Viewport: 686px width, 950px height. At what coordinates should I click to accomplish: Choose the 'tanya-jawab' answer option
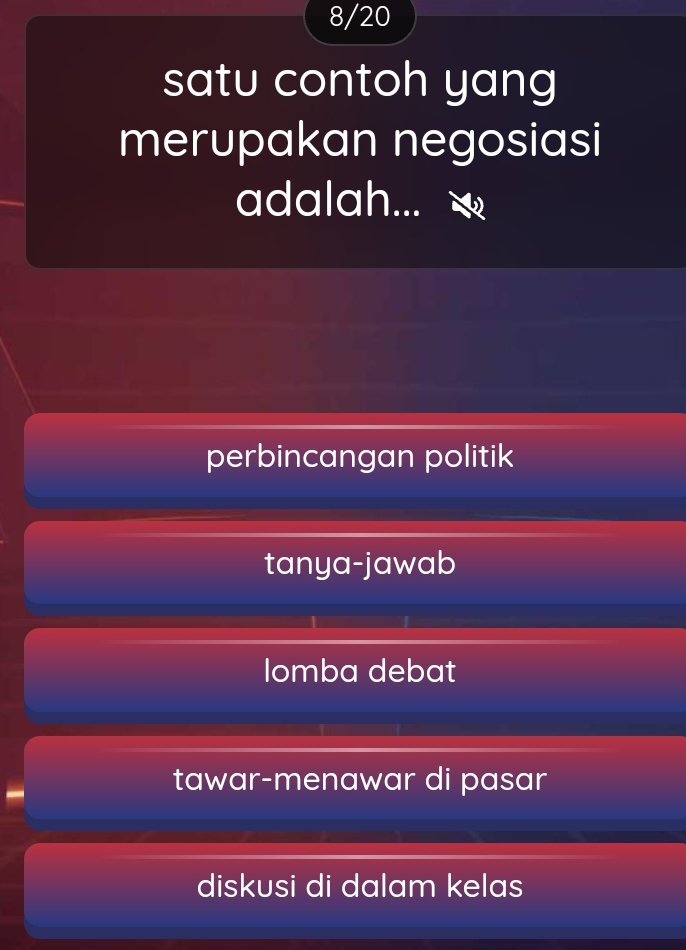[360, 565]
